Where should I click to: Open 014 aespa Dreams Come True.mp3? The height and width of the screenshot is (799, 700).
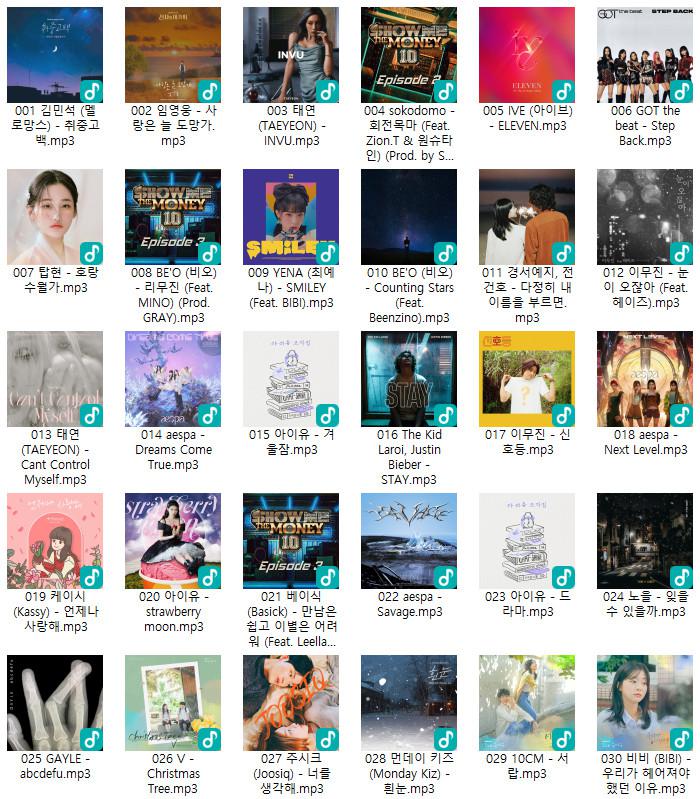point(173,379)
